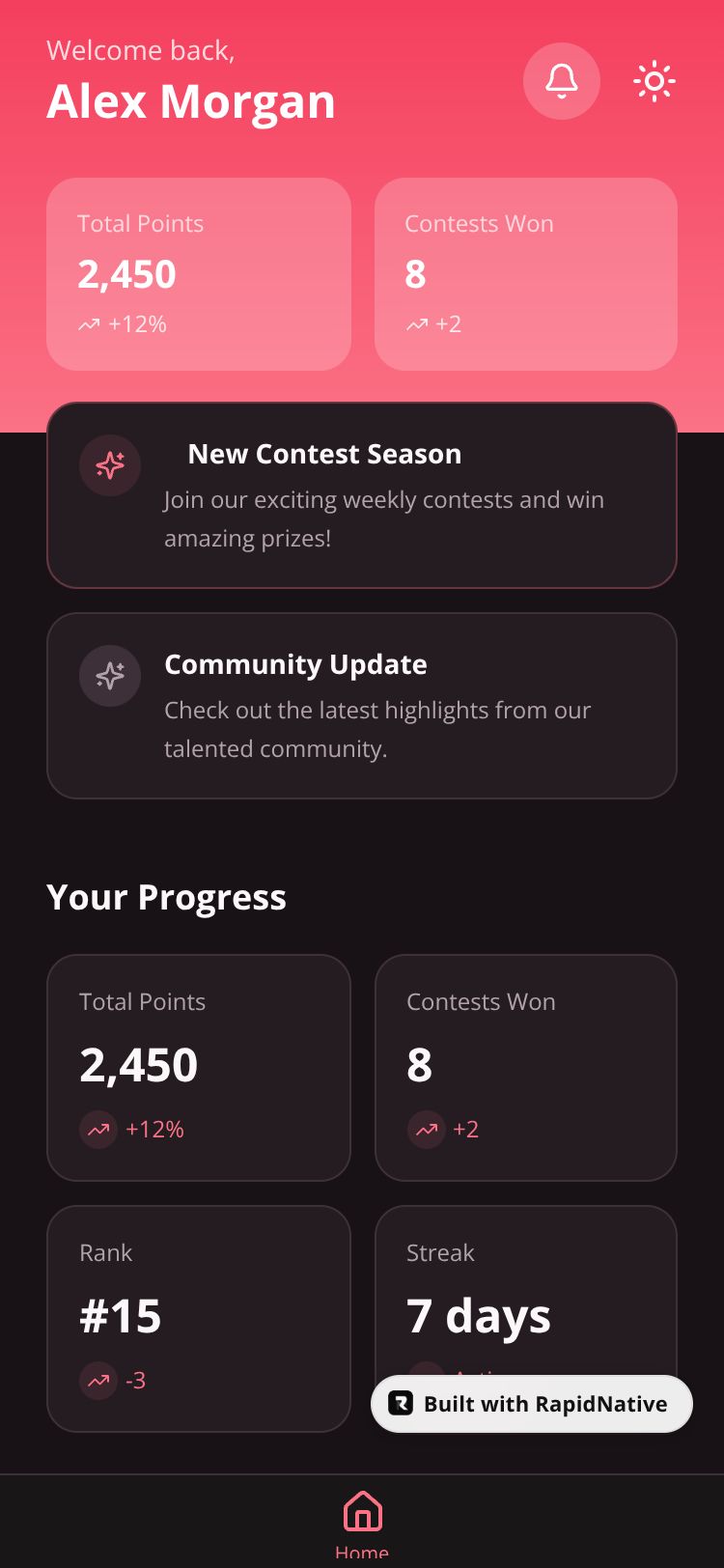Tap the Built with RapidNative badge
The image size is (724, 1568).
[532, 1404]
